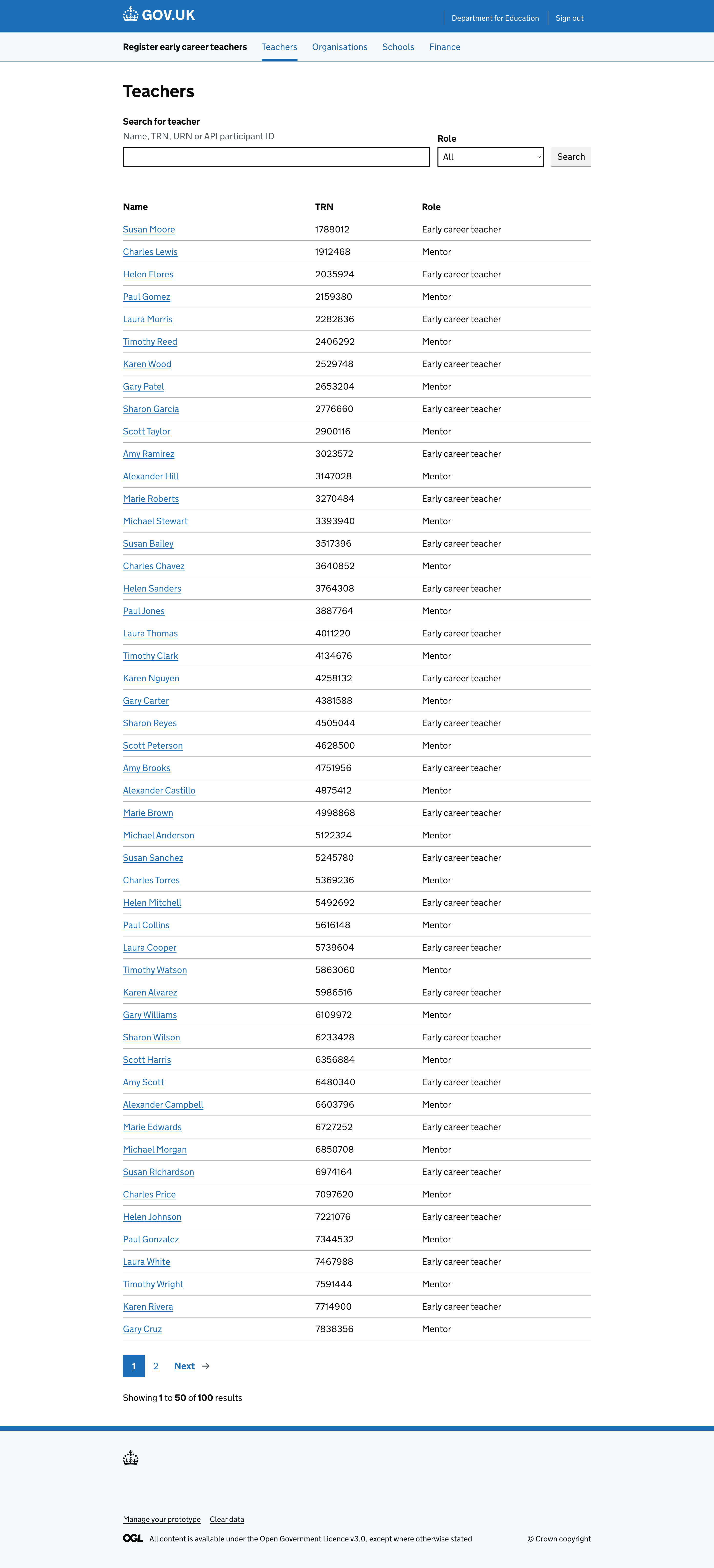The height and width of the screenshot is (1568, 714).
Task: Sign out of the service
Action: 569,18
